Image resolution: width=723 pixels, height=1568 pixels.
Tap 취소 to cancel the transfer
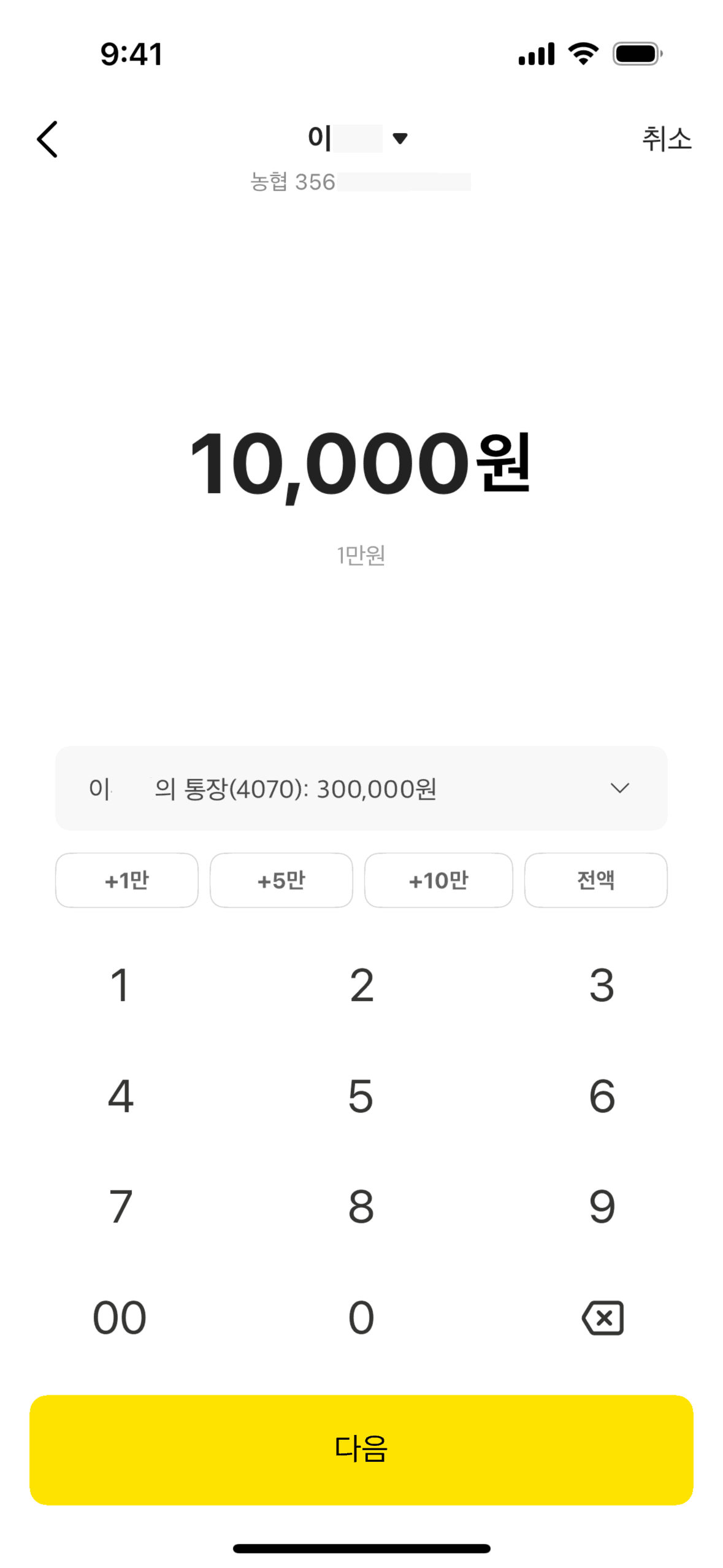point(667,139)
